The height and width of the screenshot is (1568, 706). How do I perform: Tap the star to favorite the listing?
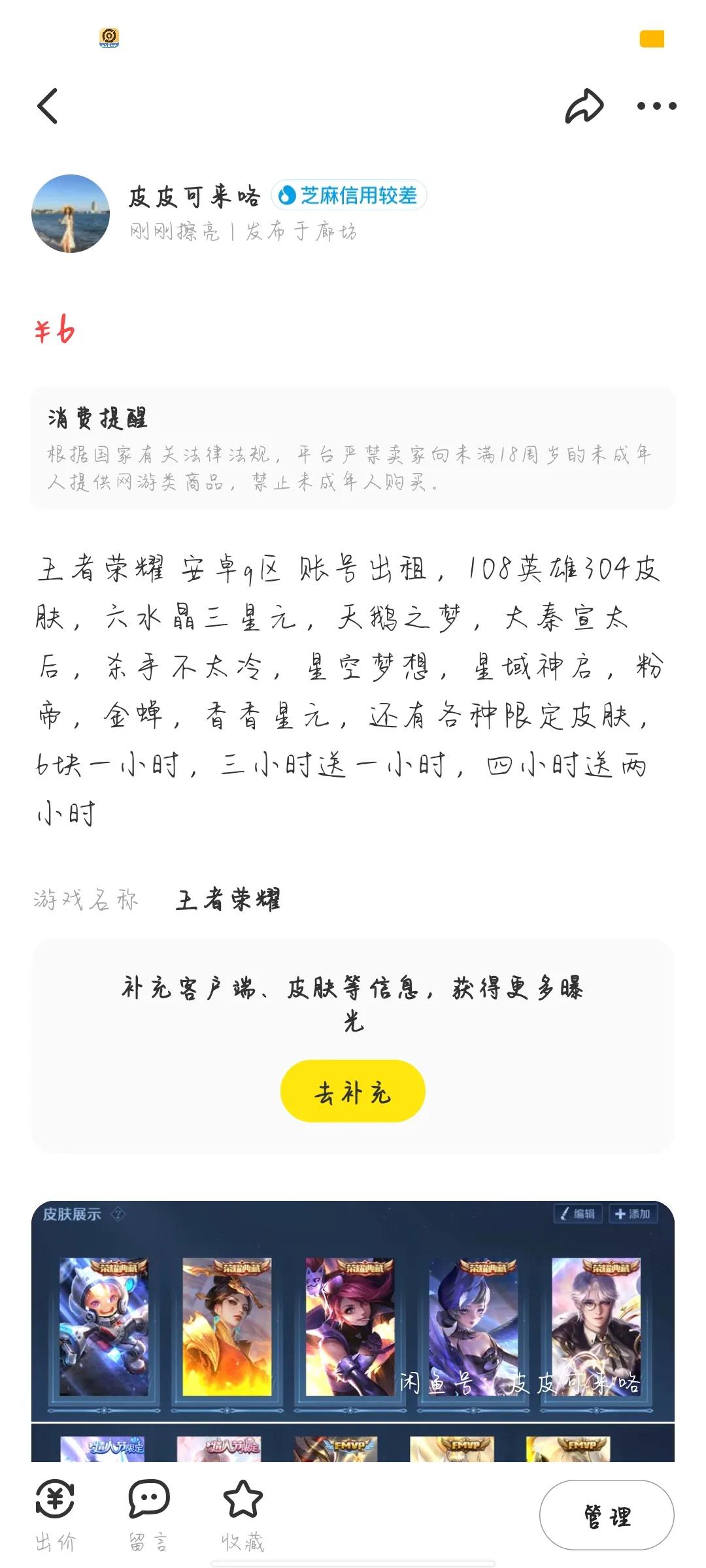(242, 1498)
